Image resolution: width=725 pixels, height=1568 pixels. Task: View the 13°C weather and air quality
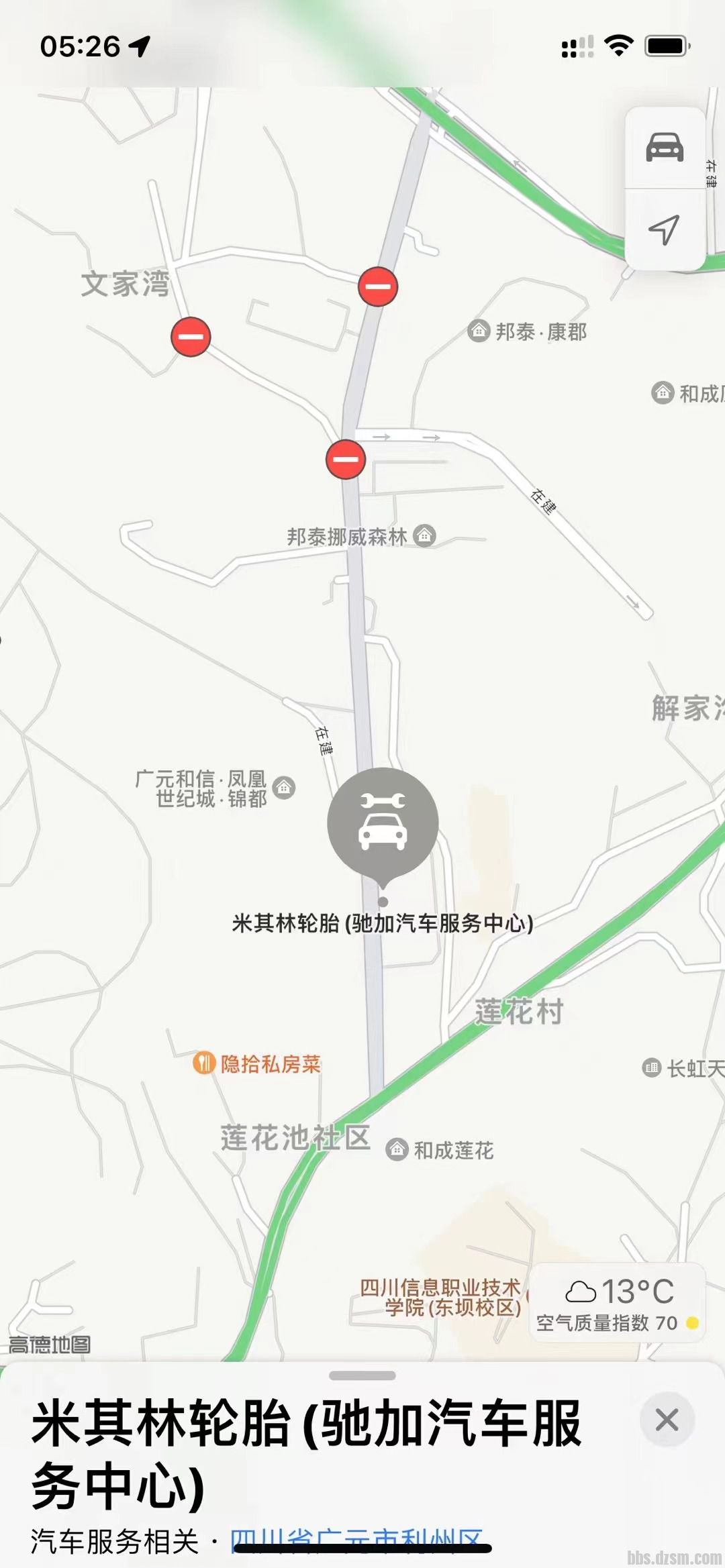point(617,1303)
